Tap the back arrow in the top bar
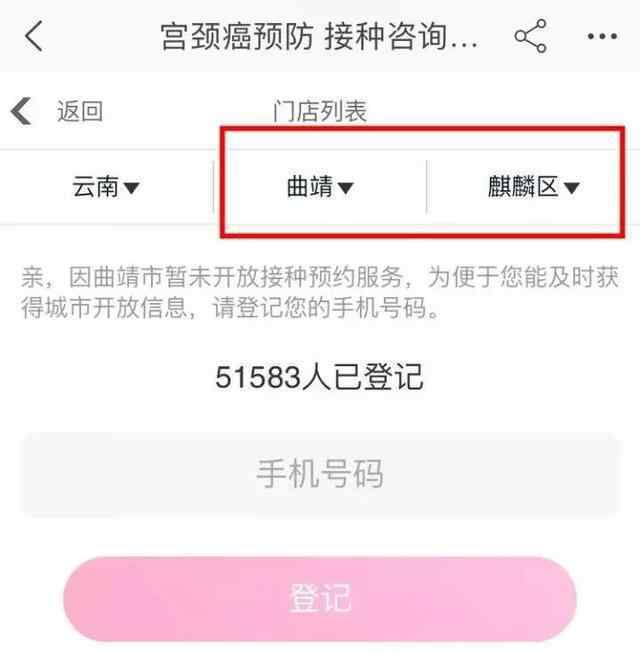Screen dimensions: 640x653 tap(33, 37)
